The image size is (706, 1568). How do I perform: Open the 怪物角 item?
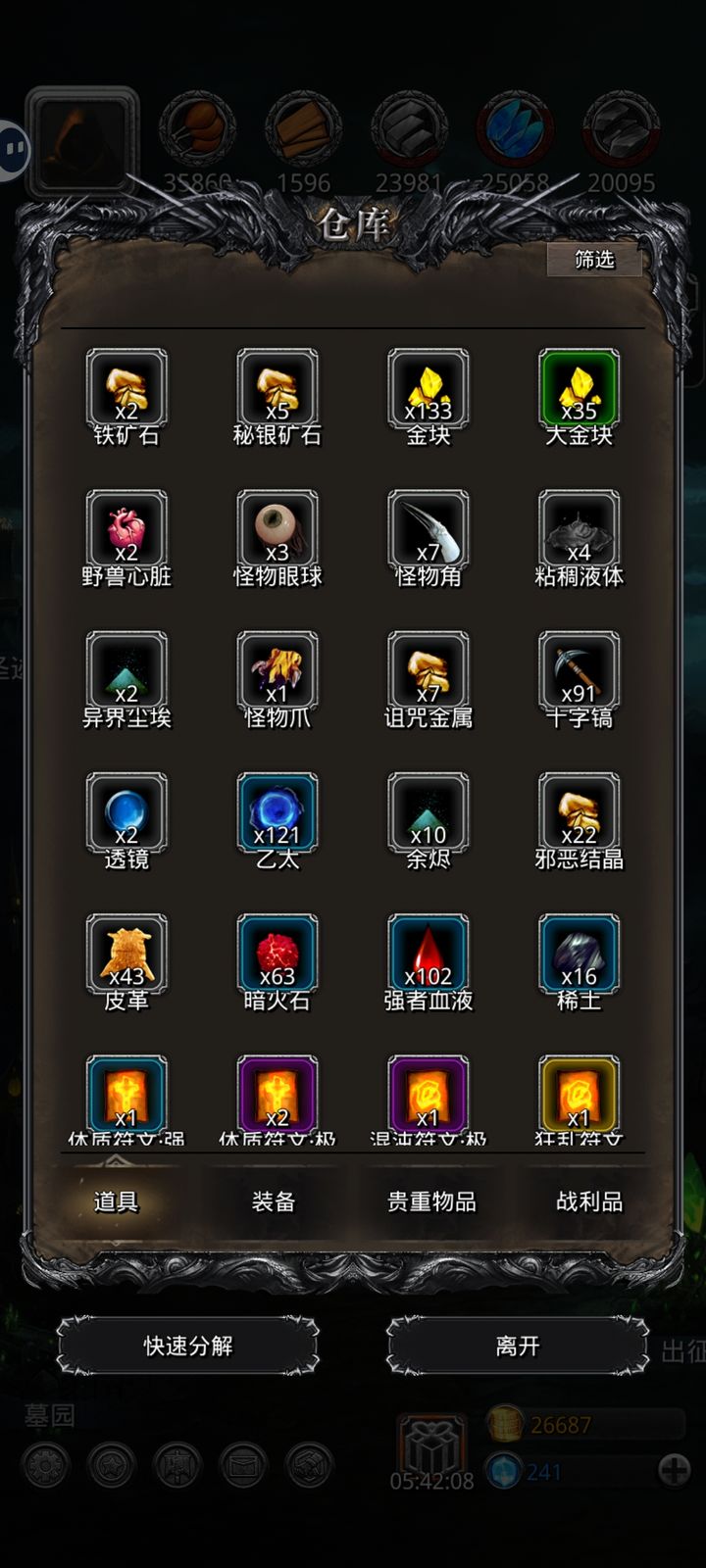(429, 530)
